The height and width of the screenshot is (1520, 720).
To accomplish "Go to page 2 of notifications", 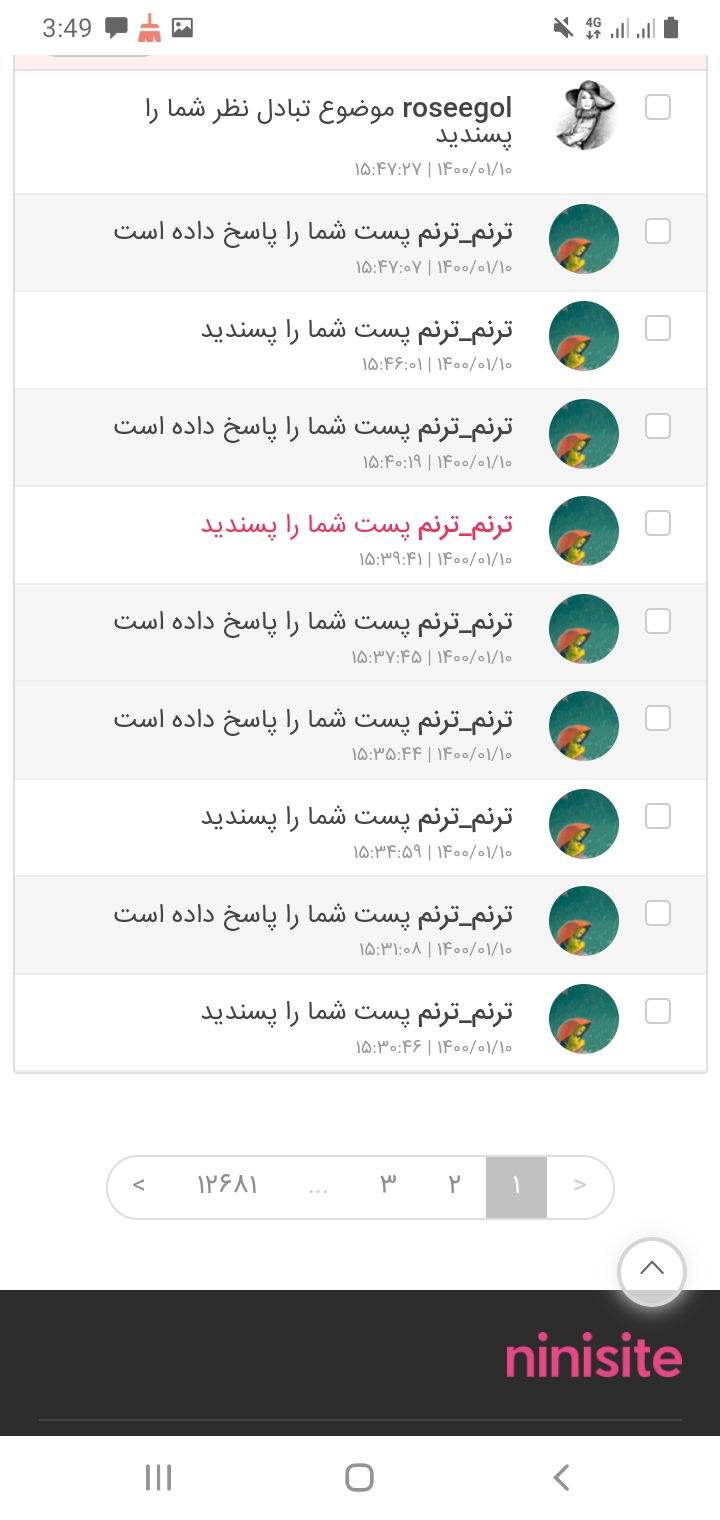I will click(454, 1186).
